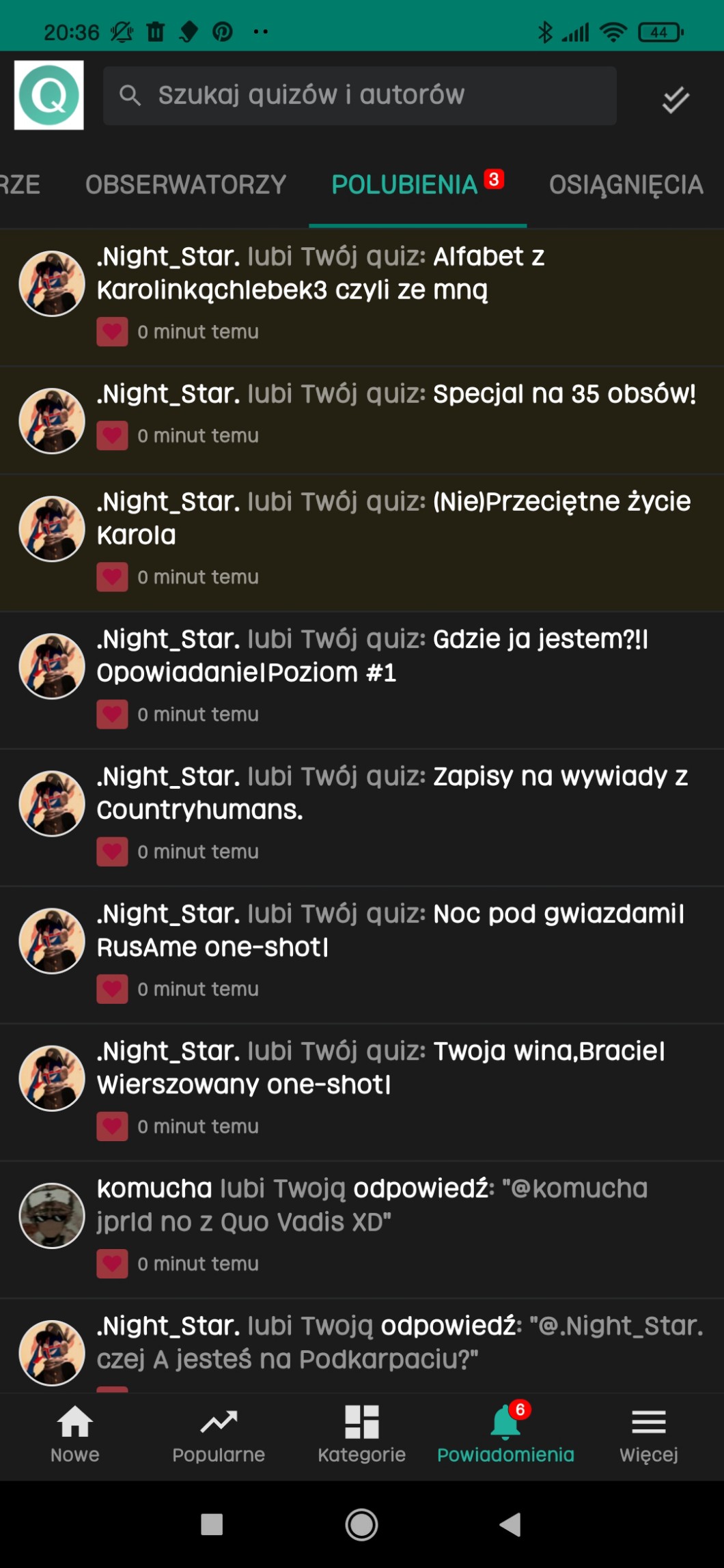Go back using the system back button

click(510, 1524)
